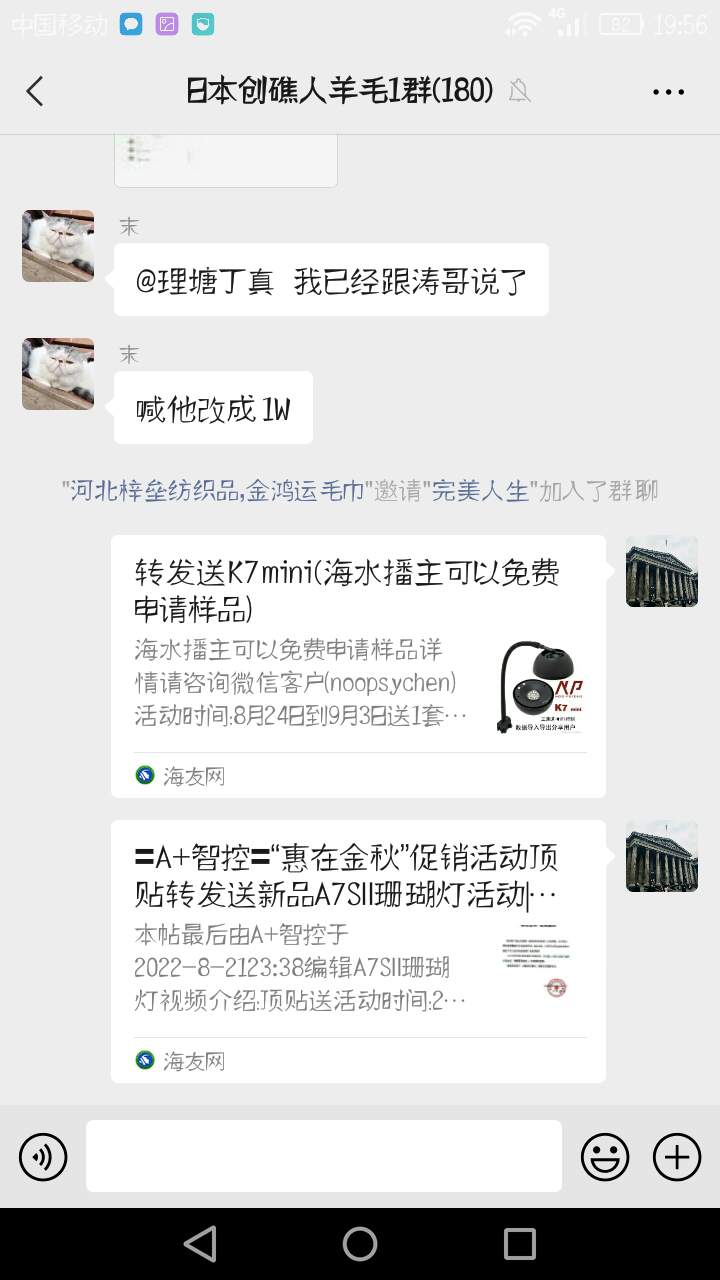Open the partially visible image message at top

point(225,160)
